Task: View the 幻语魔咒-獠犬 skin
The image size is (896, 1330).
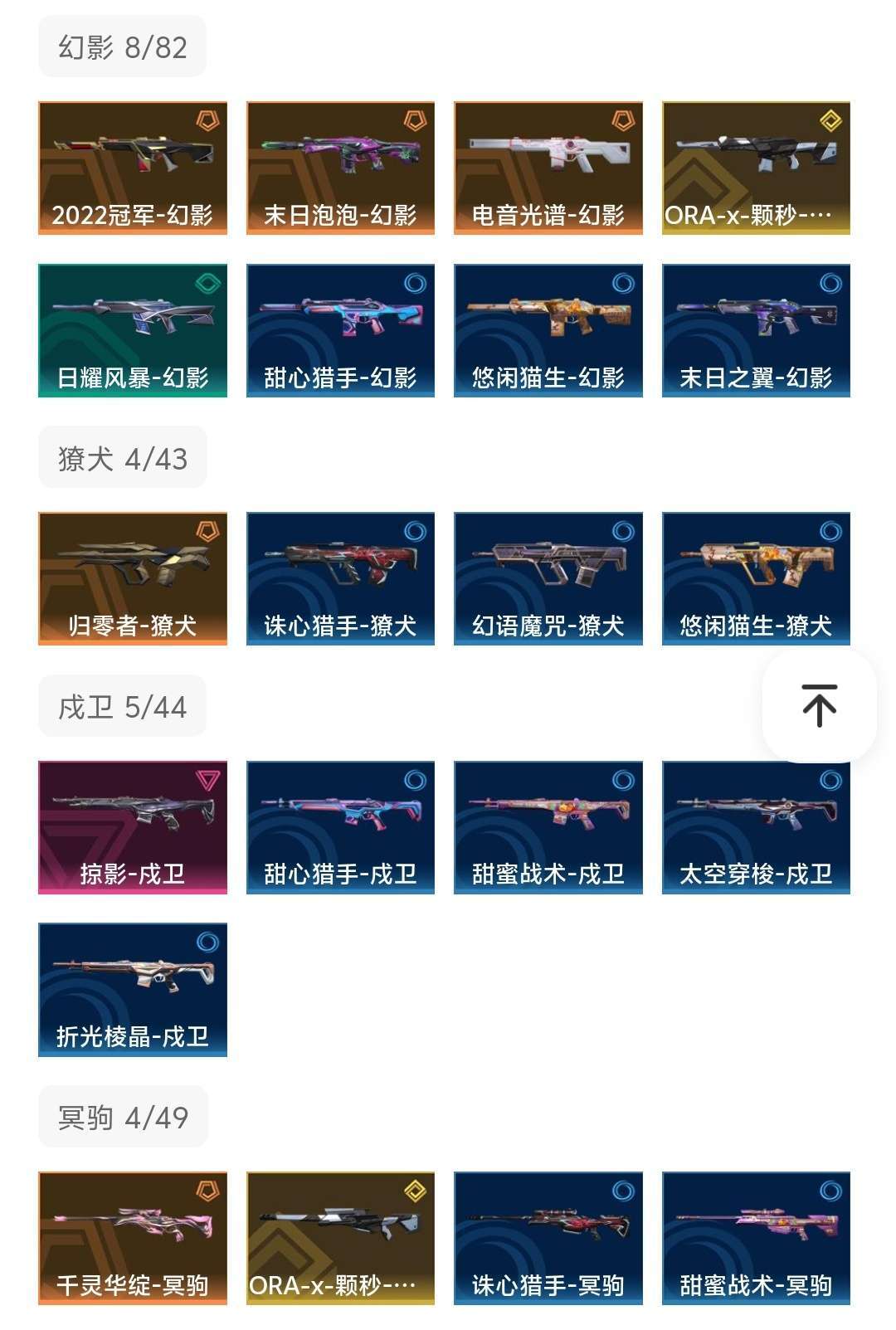Action: 548,578
